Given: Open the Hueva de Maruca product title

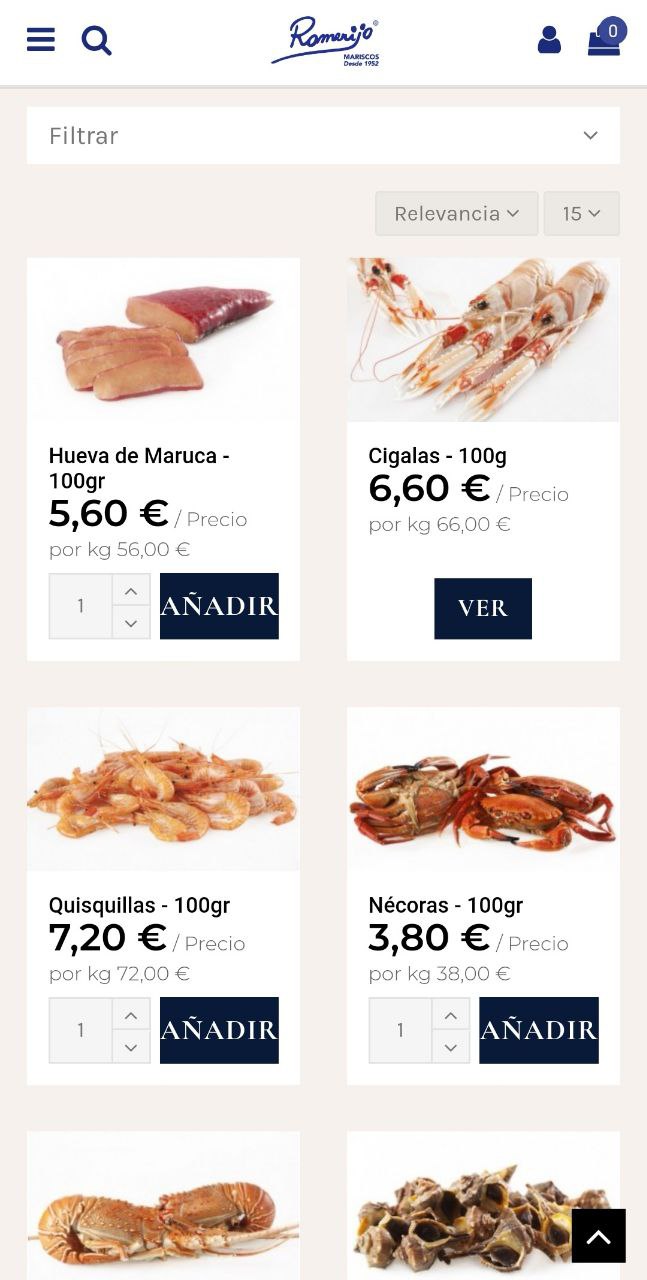Looking at the screenshot, I should coord(139,468).
